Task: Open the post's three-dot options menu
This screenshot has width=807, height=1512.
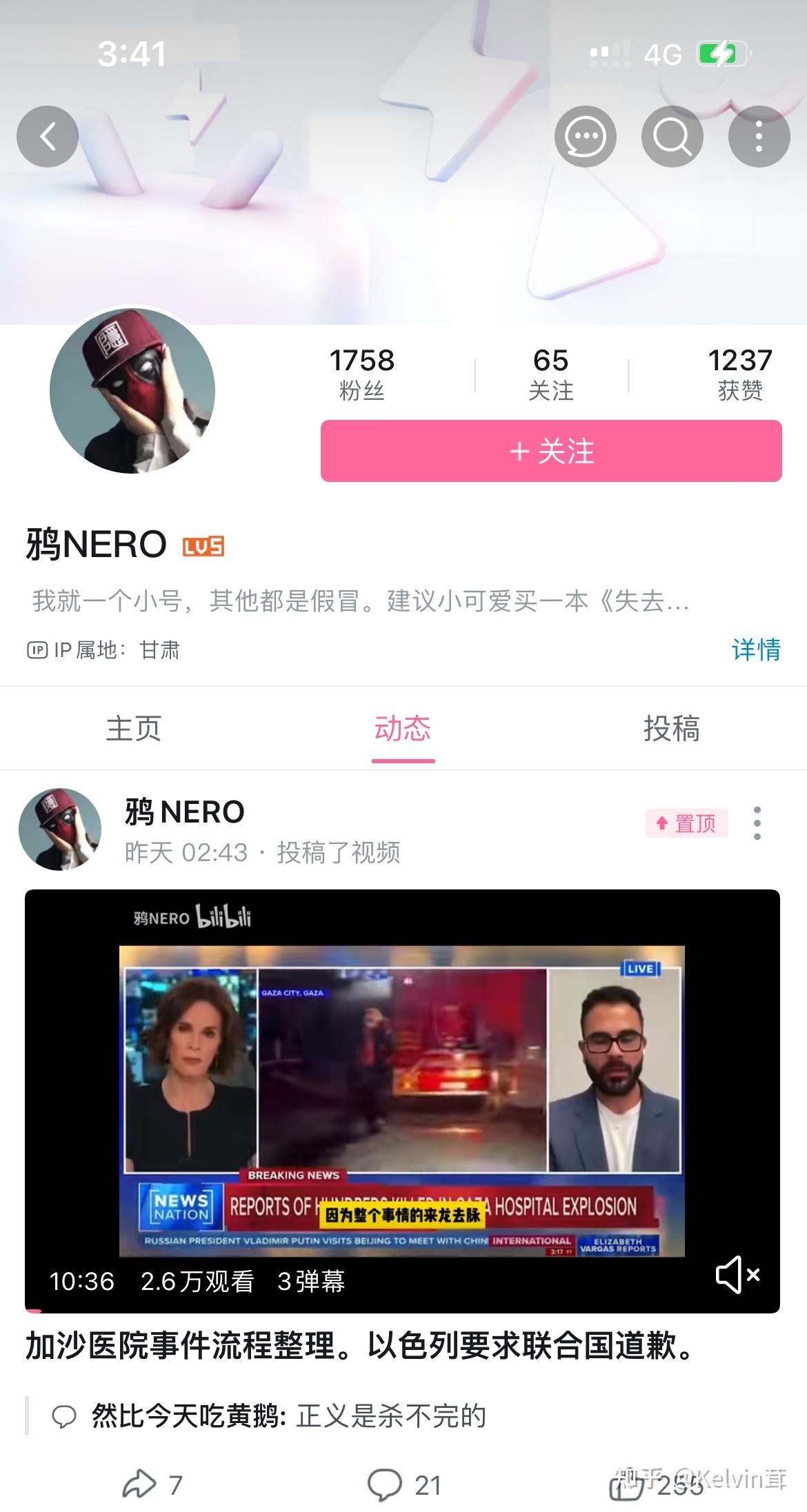Action: point(757,823)
